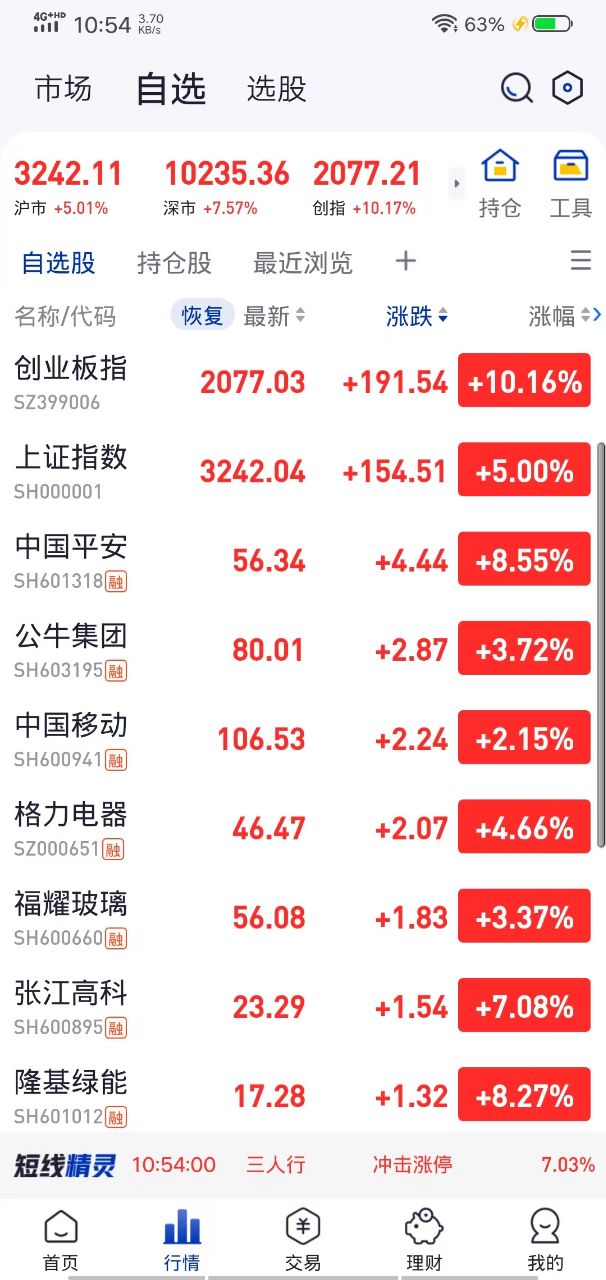
Task: Select the 最近浏览 tab
Action: point(302,263)
